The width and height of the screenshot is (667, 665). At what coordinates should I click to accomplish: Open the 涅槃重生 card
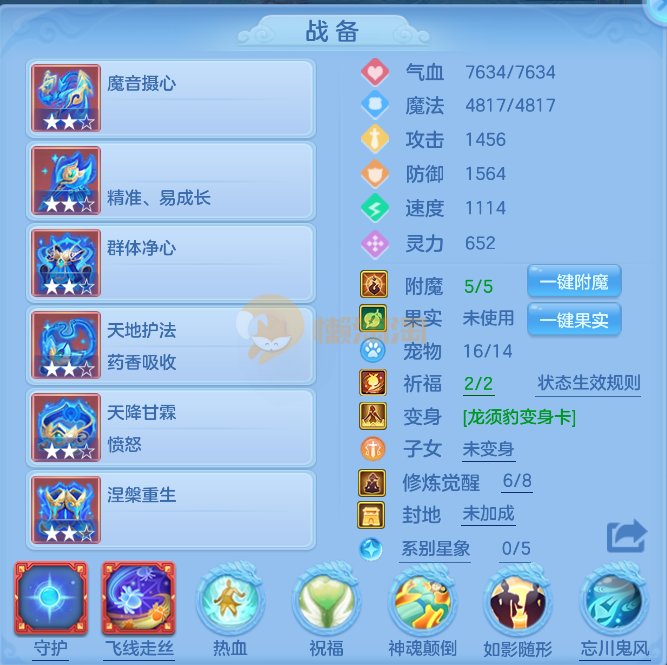pyautogui.click(x=173, y=510)
